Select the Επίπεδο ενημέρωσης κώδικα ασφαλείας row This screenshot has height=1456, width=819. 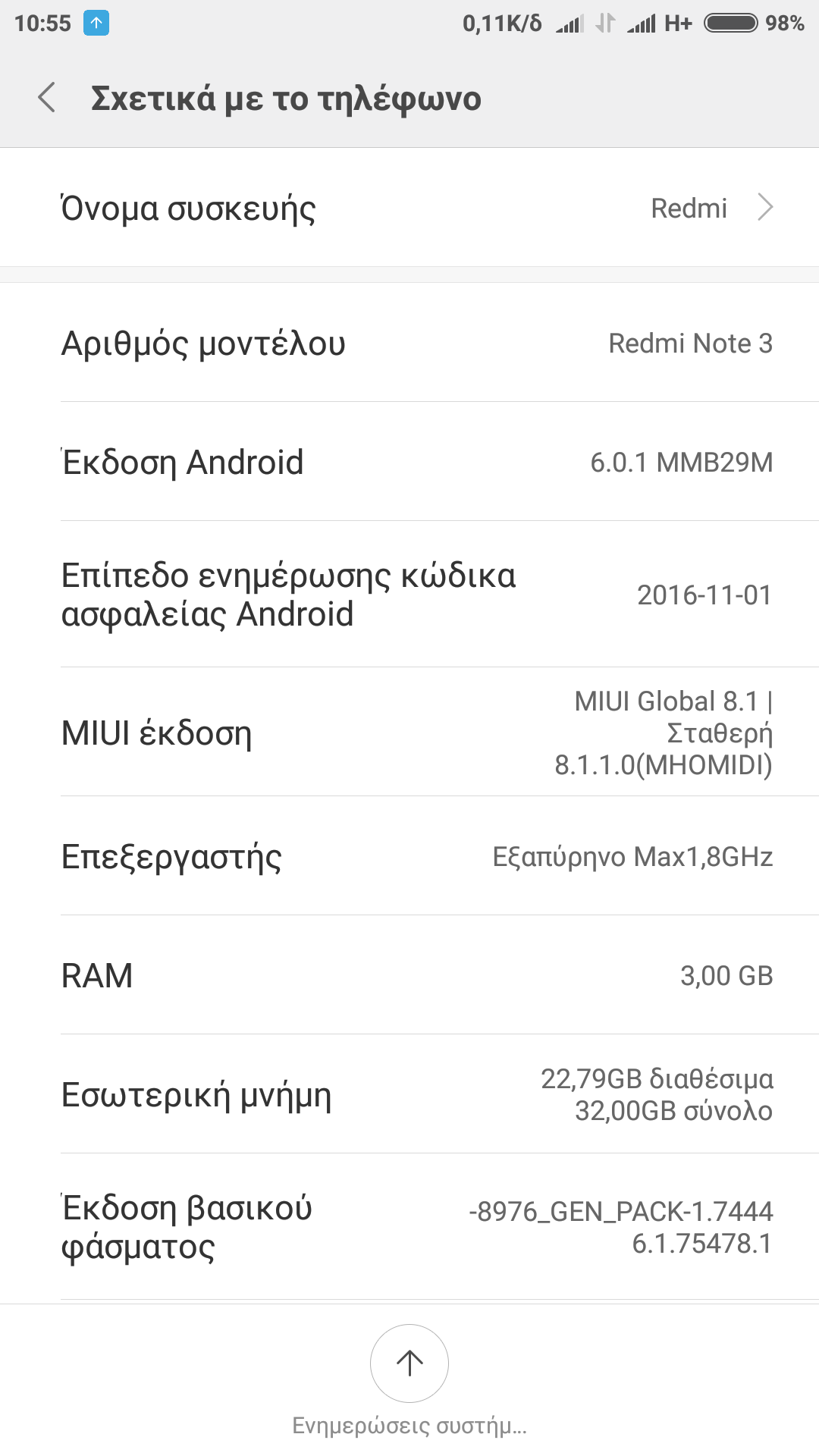409,595
